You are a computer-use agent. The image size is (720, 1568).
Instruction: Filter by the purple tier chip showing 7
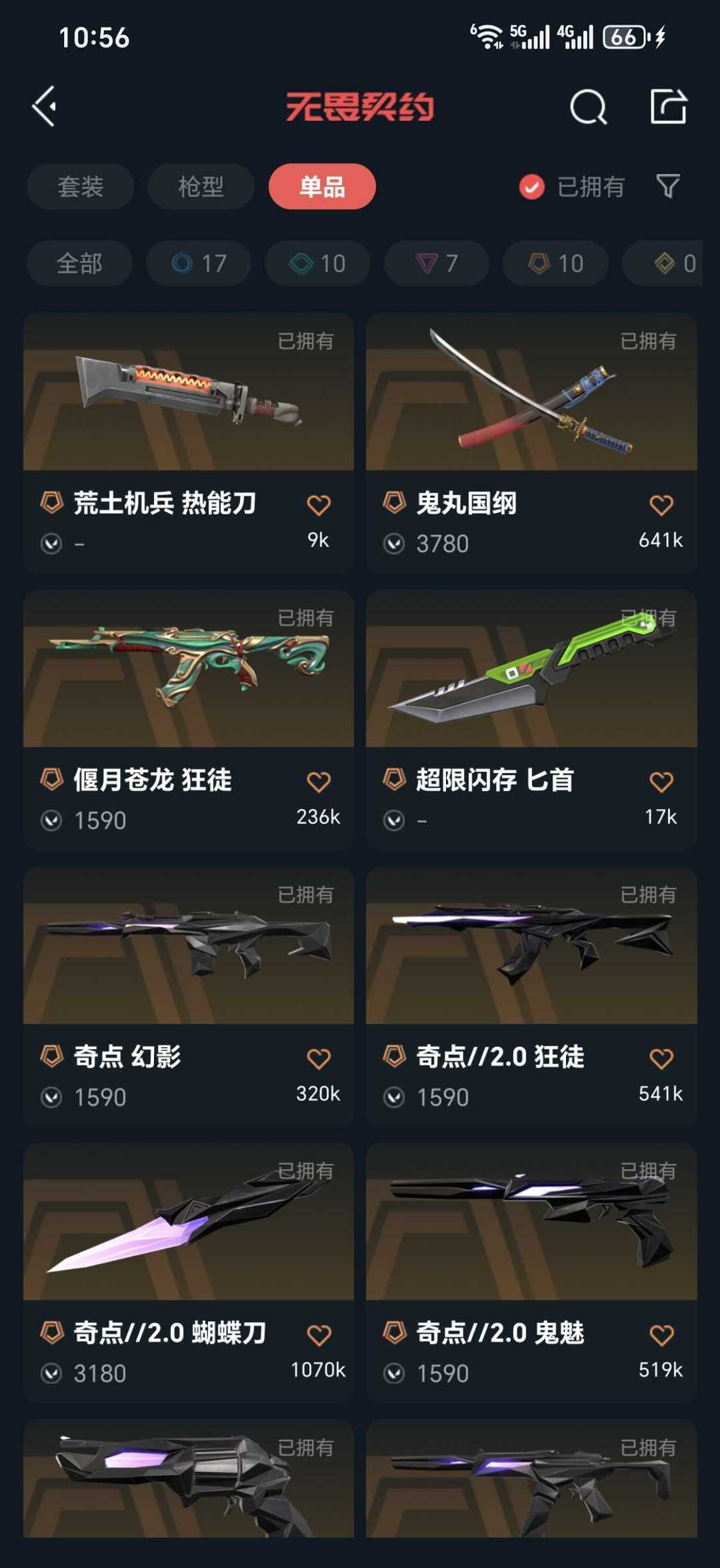coord(437,263)
